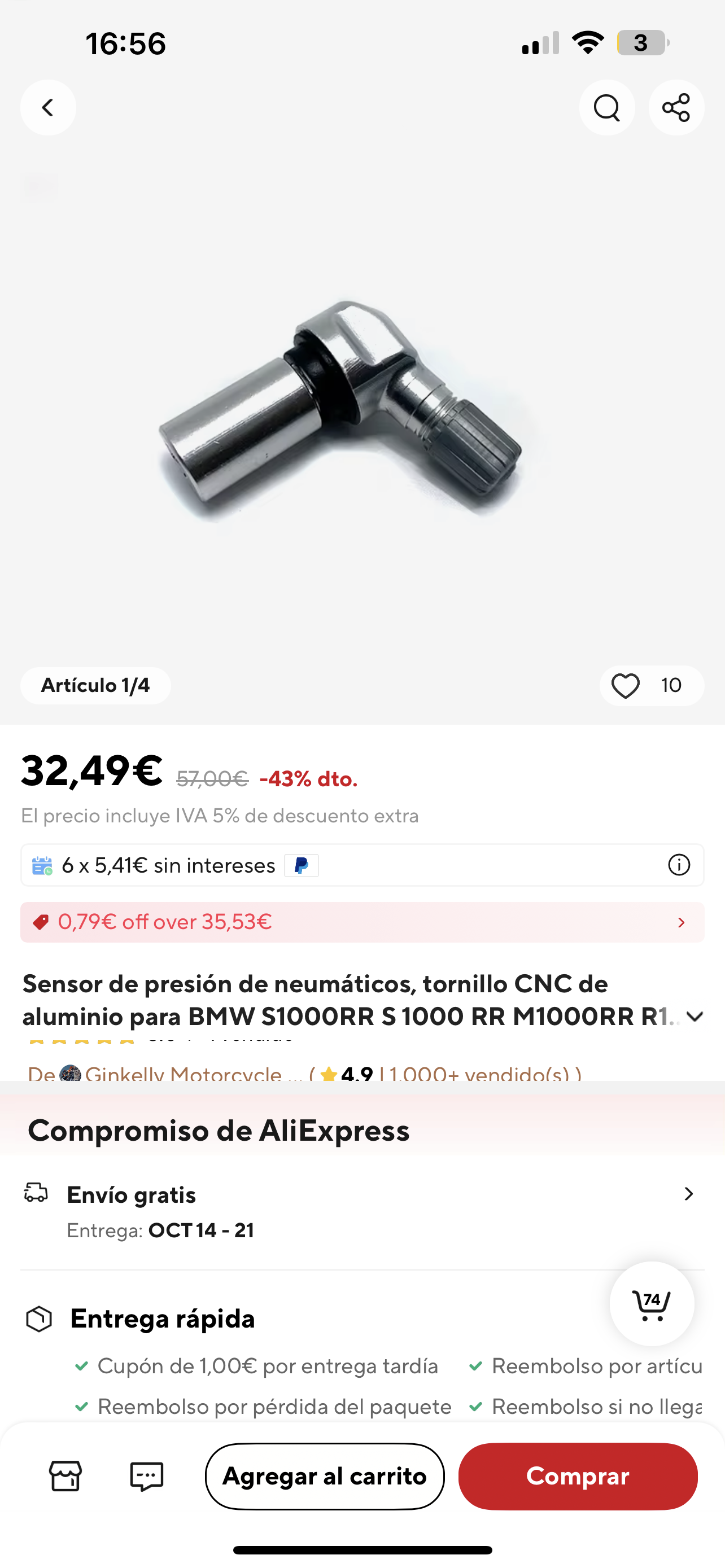Screen dimensions: 725x1568
Task: Tap Agregar al carrito
Action: coord(325,1476)
